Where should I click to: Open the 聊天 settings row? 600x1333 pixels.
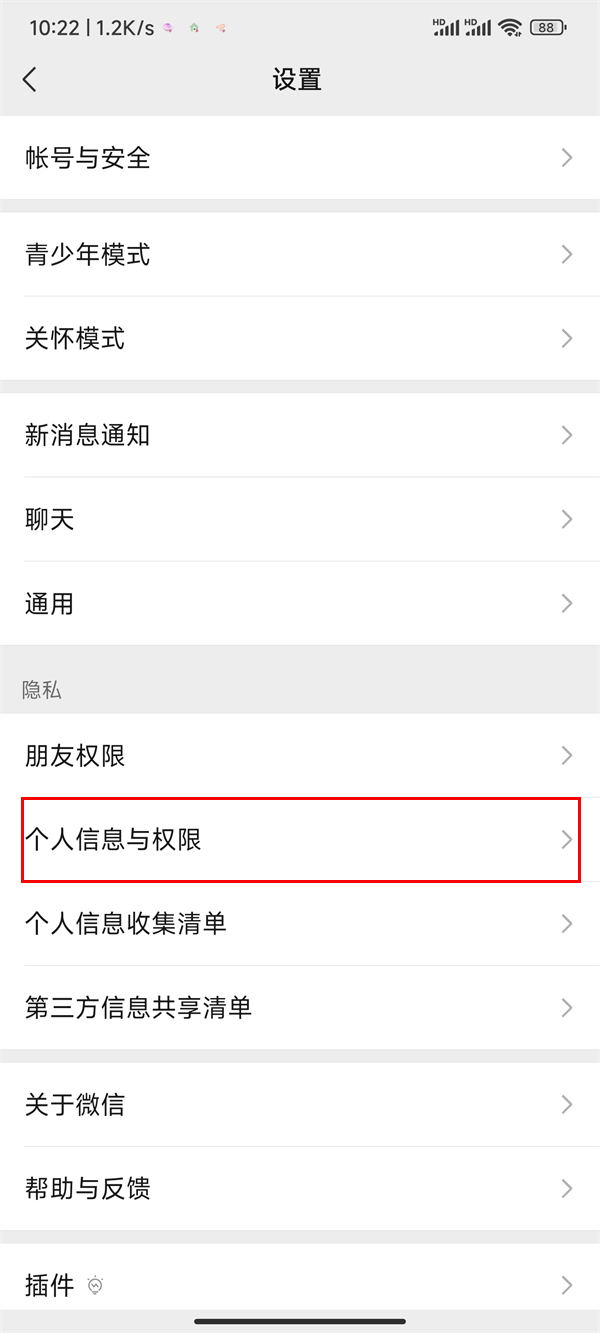tap(300, 520)
